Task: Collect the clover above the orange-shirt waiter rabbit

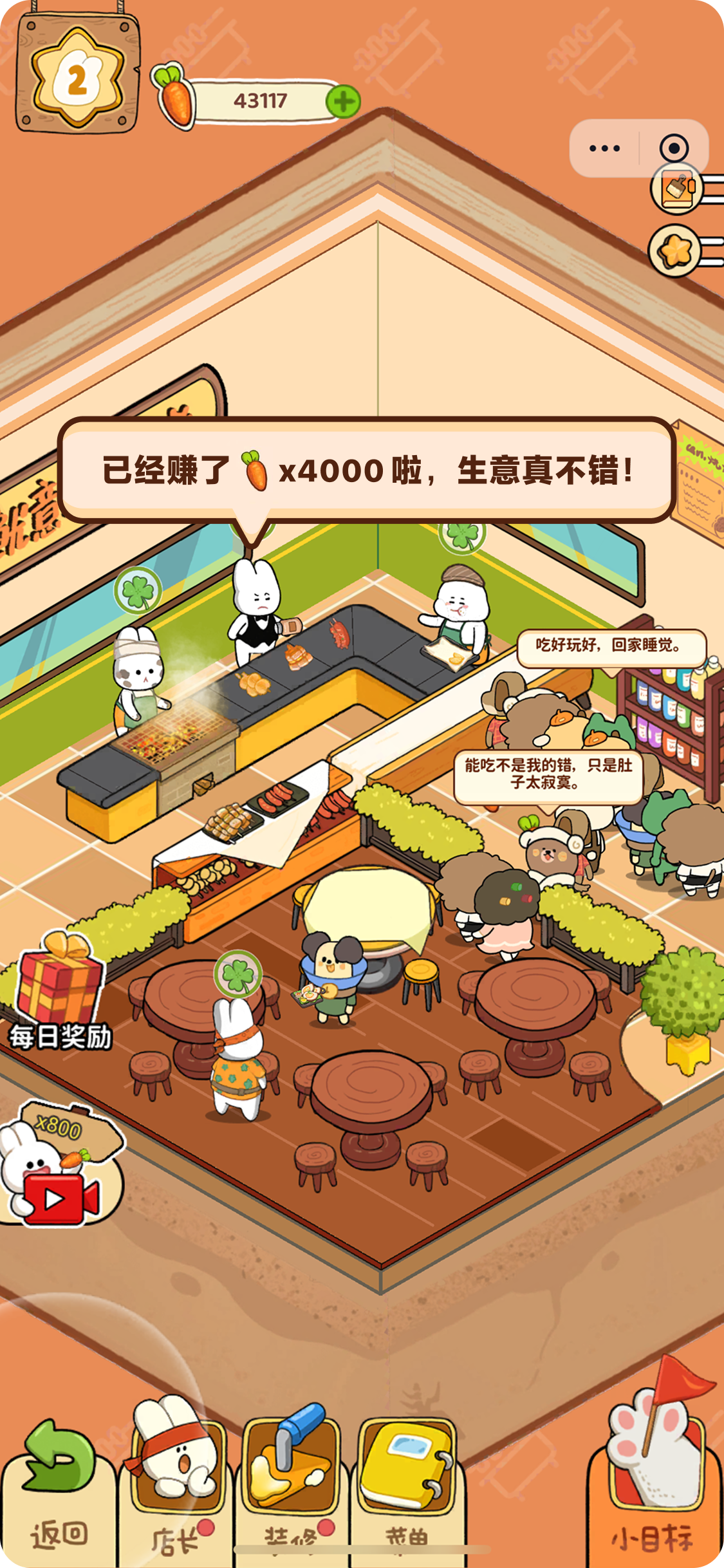Action: pos(238,975)
